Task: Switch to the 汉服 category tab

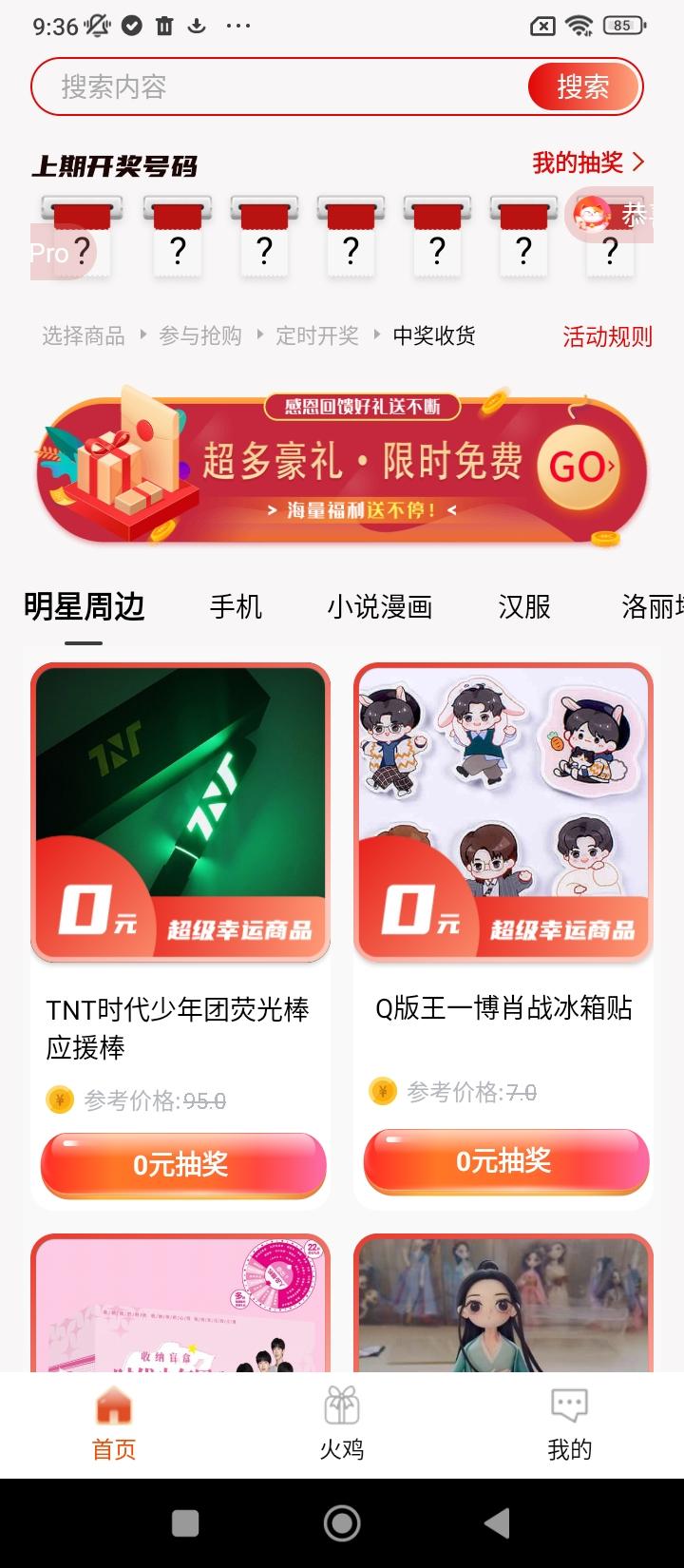Action: click(524, 606)
